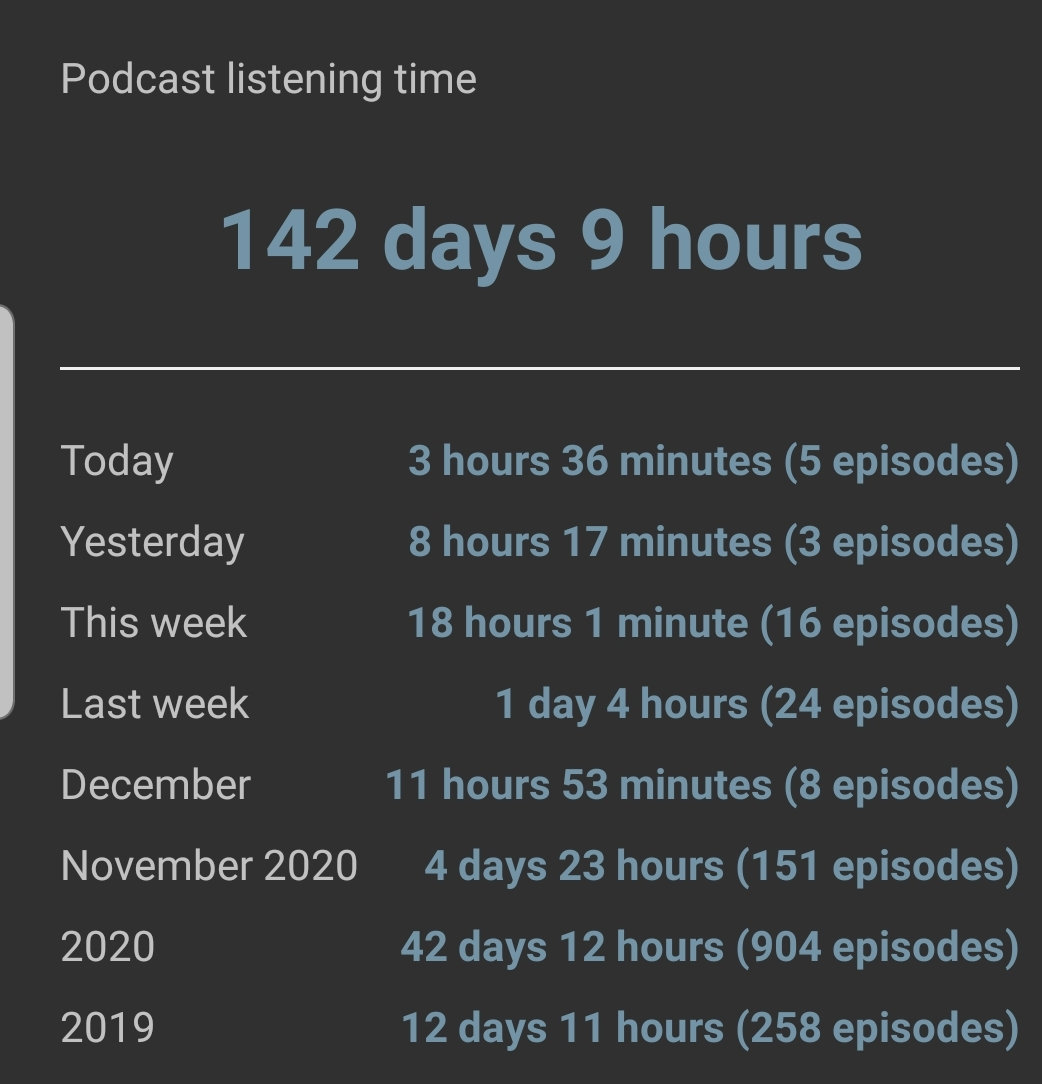Click the 2019 row label
This screenshot has height=1084, width=1042.
[106, 1026]
